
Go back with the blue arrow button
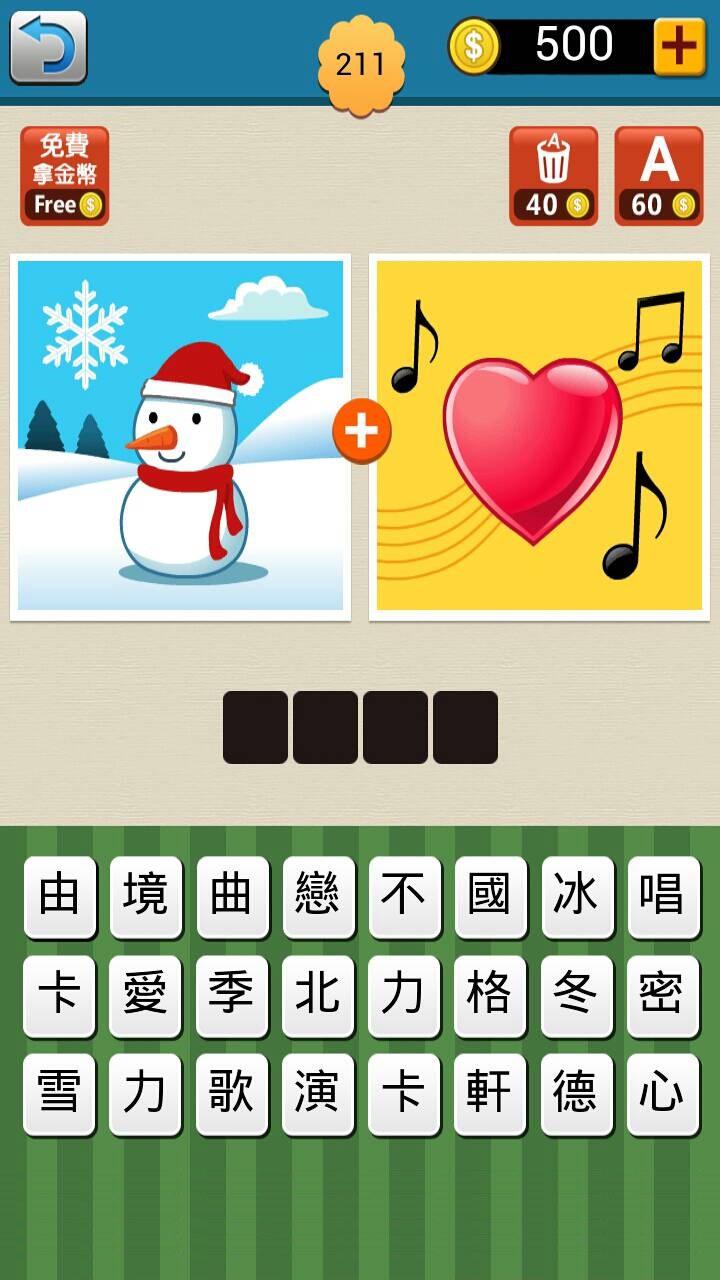(x=48, y=47)
